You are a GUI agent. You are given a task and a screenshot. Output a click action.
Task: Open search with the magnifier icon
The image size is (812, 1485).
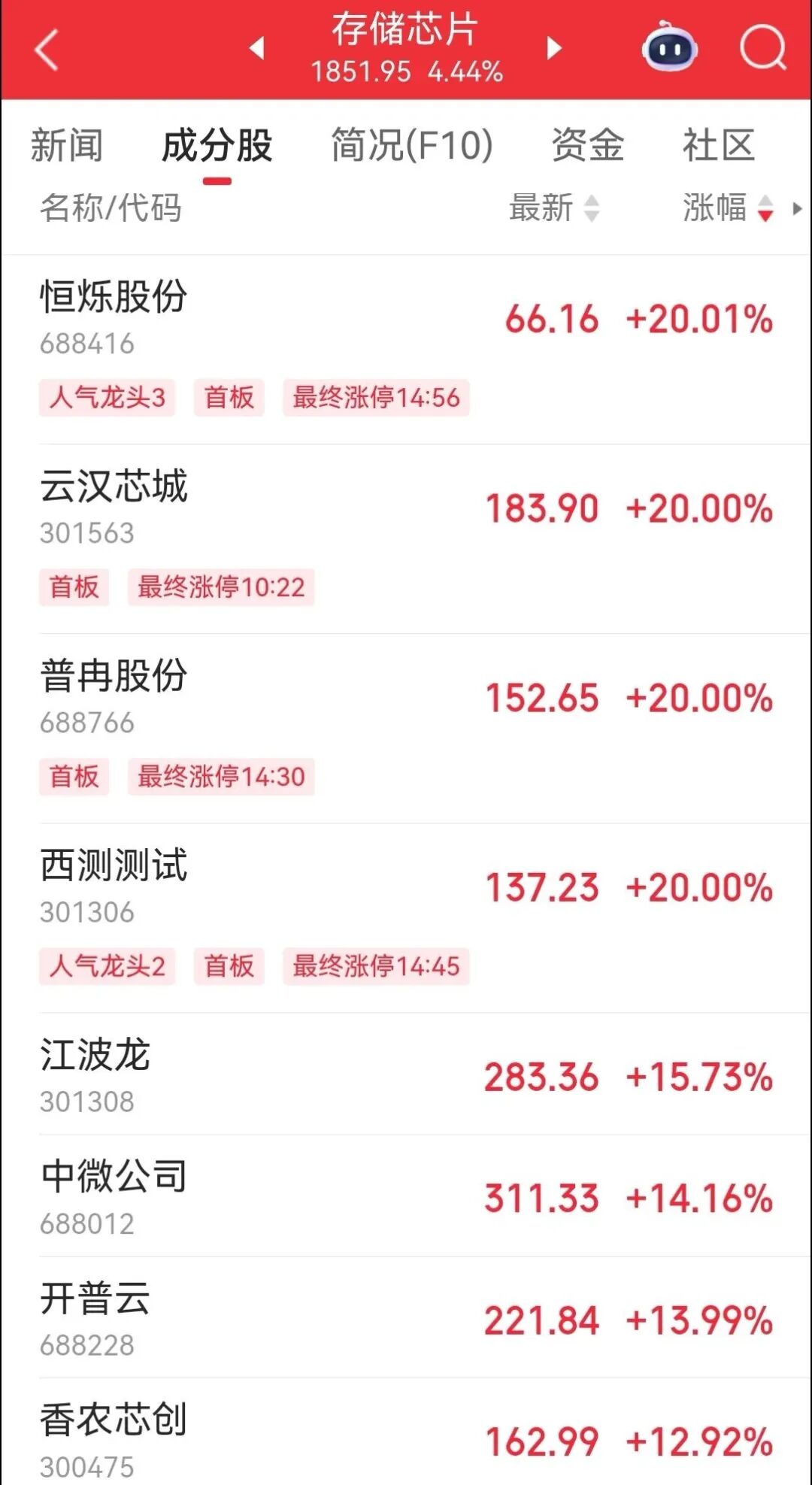pyautogui.click(x=762, y=48)
